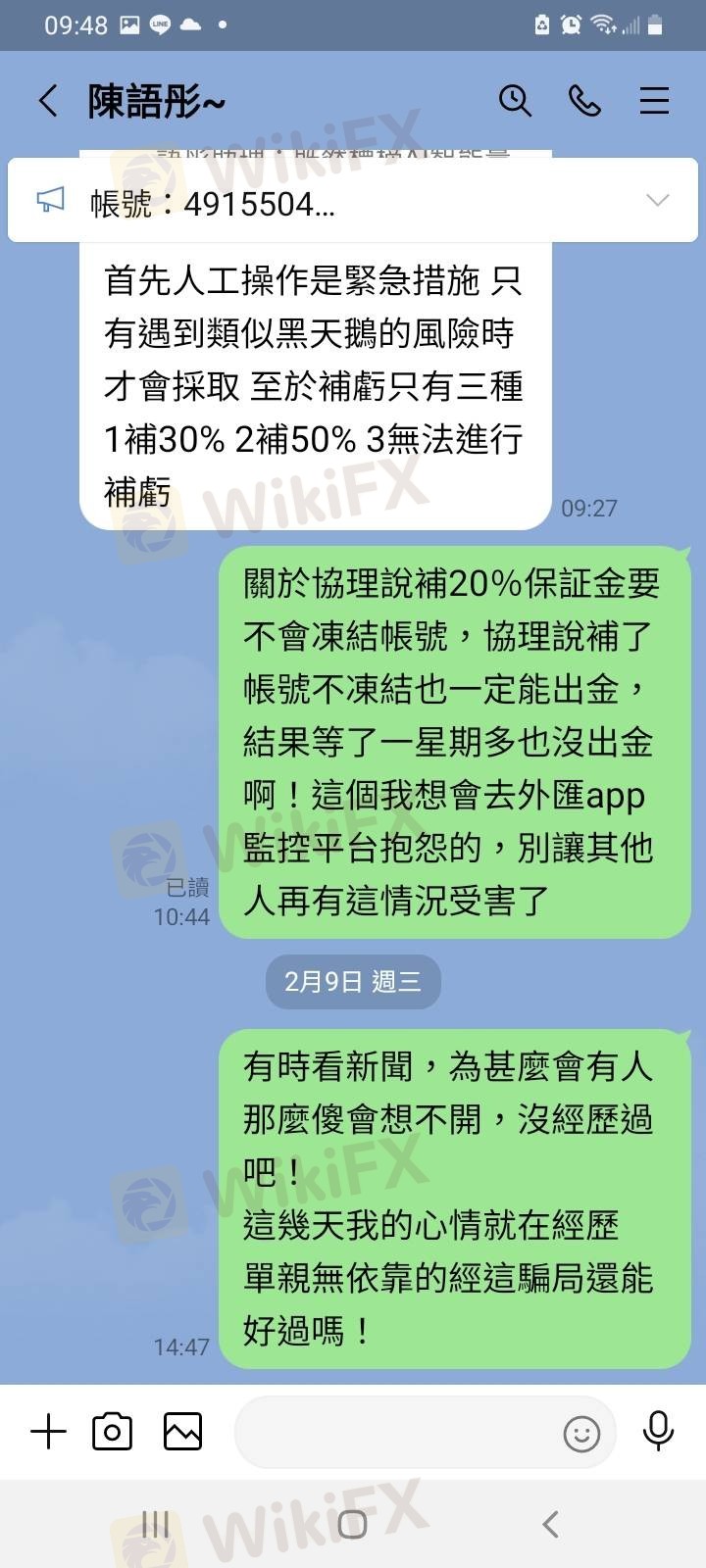
Task: Open the emoji and sticker picker
Action: 581,1434
